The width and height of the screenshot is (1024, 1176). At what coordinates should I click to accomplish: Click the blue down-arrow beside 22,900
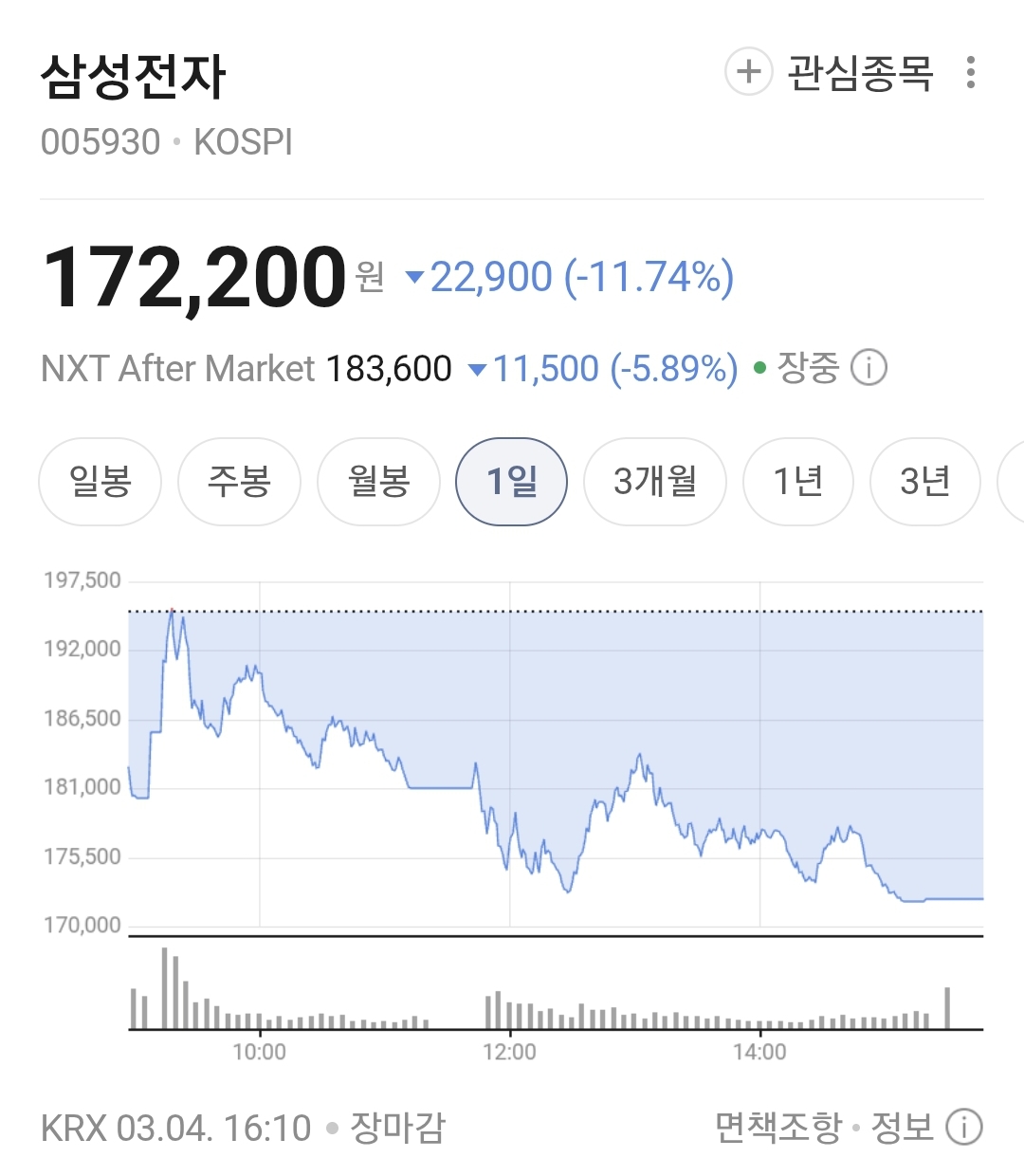tap(414, 277)
